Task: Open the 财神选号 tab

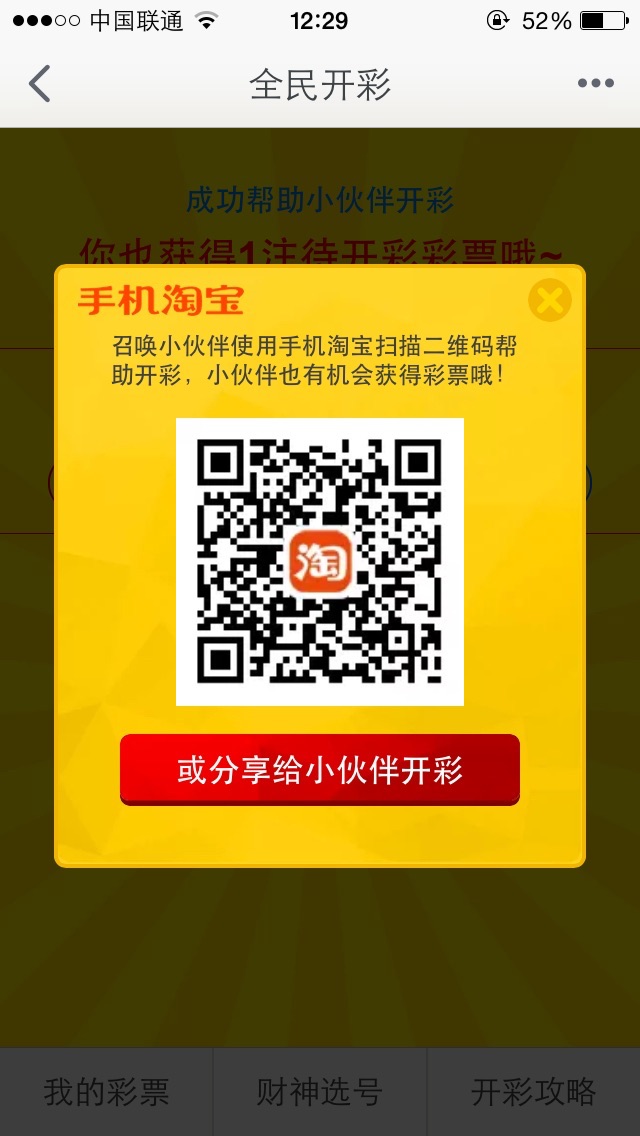Action: [x=320, y=1092]
